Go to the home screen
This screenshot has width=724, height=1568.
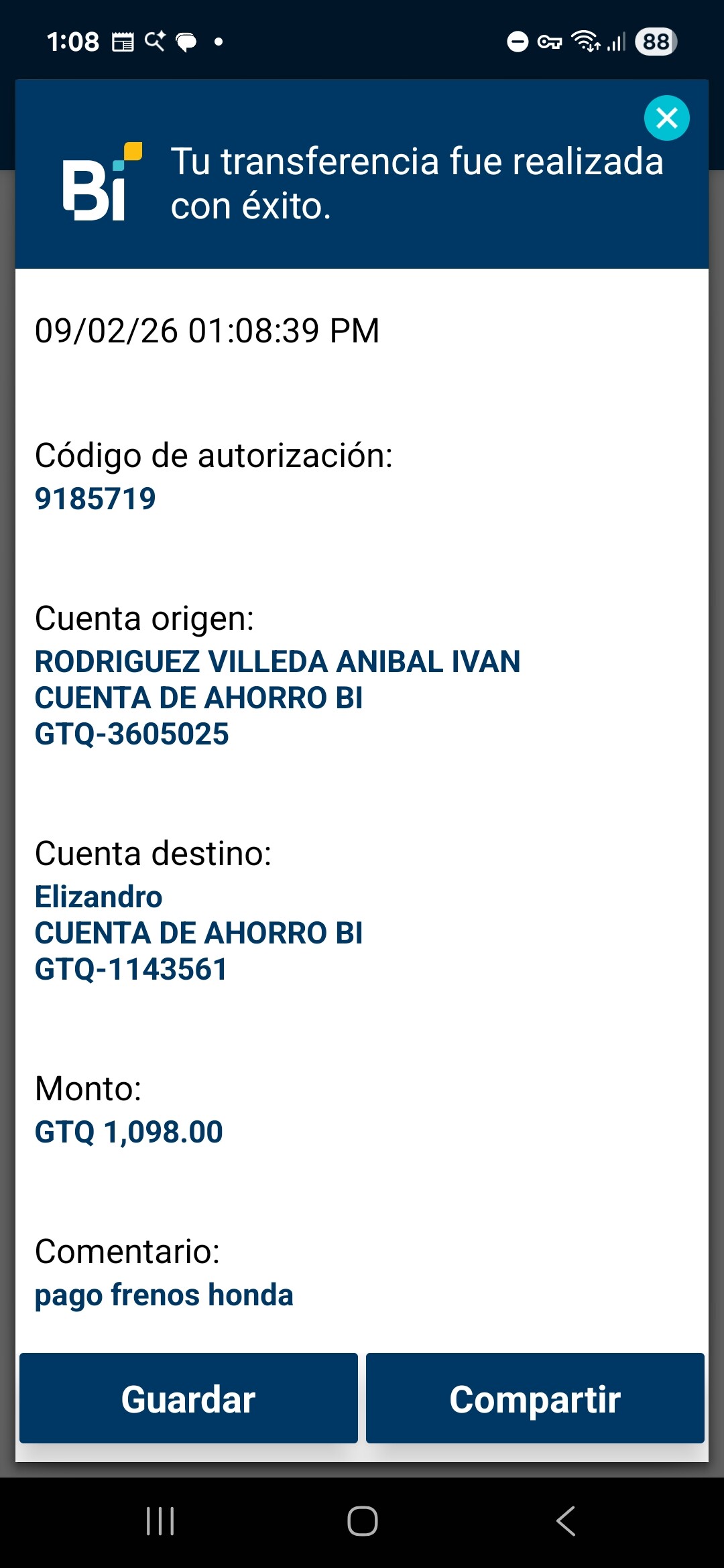pyautogui.click(x=362, y=1520)
